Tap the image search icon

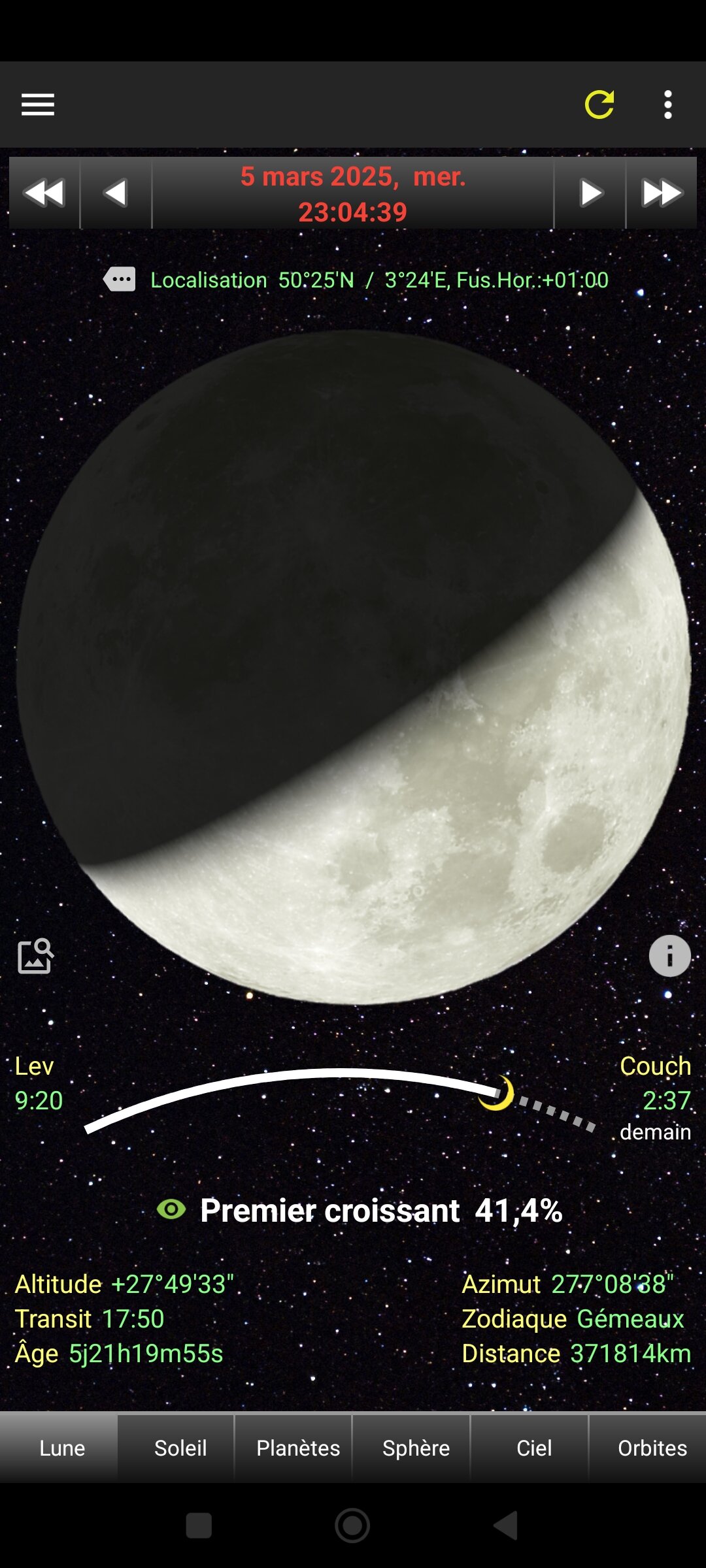coord(36,956)
